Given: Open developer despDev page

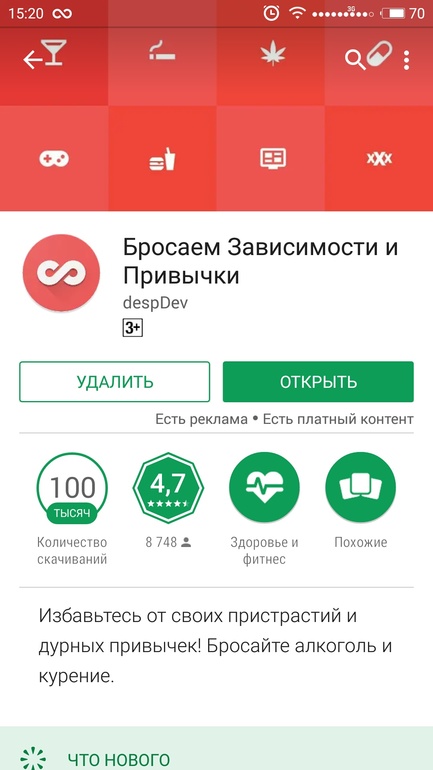Looking at the screenshot, I should tap(155, 302).
